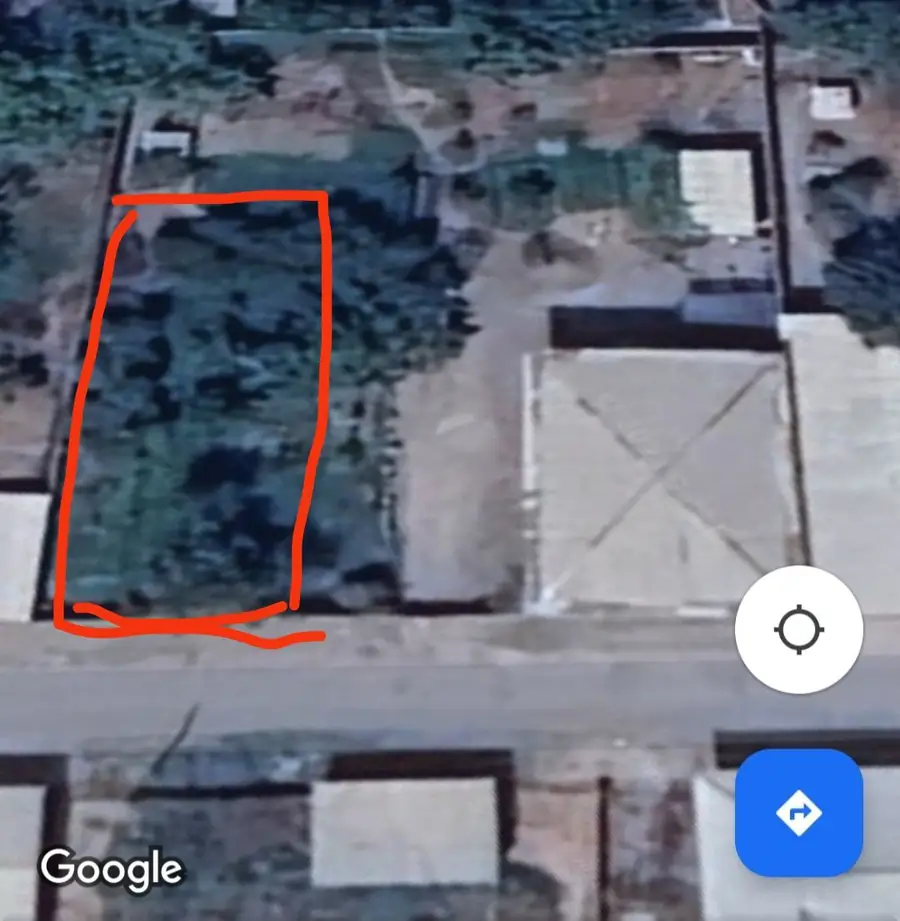Open directions with the blue arrow button
The height and width of the screenshot is (921, 900).
coord(798,812)
